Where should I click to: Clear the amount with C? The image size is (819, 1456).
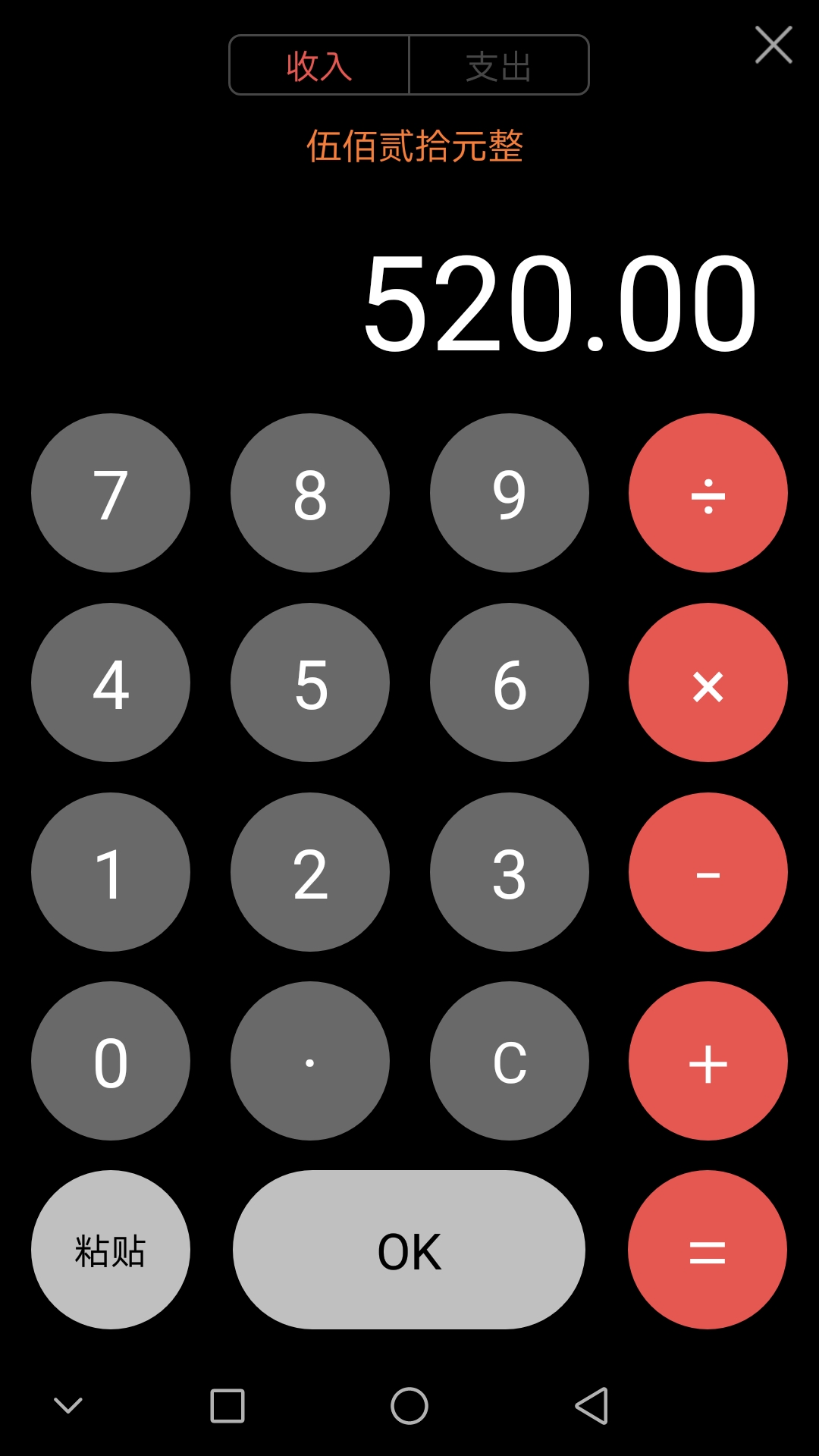510,1061
